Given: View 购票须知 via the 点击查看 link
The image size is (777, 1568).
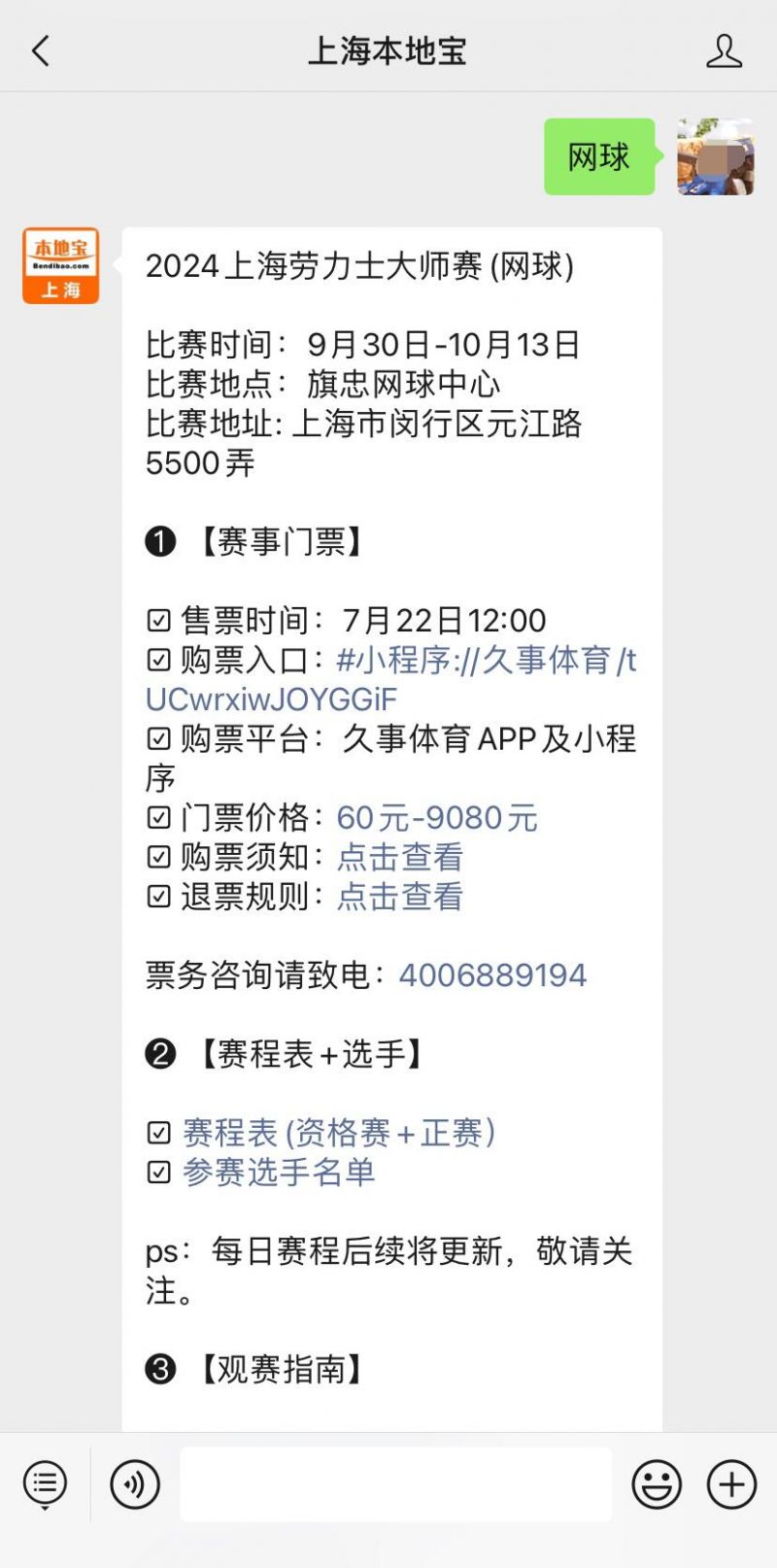Looking at the screenshot, I should pos(400,857).
